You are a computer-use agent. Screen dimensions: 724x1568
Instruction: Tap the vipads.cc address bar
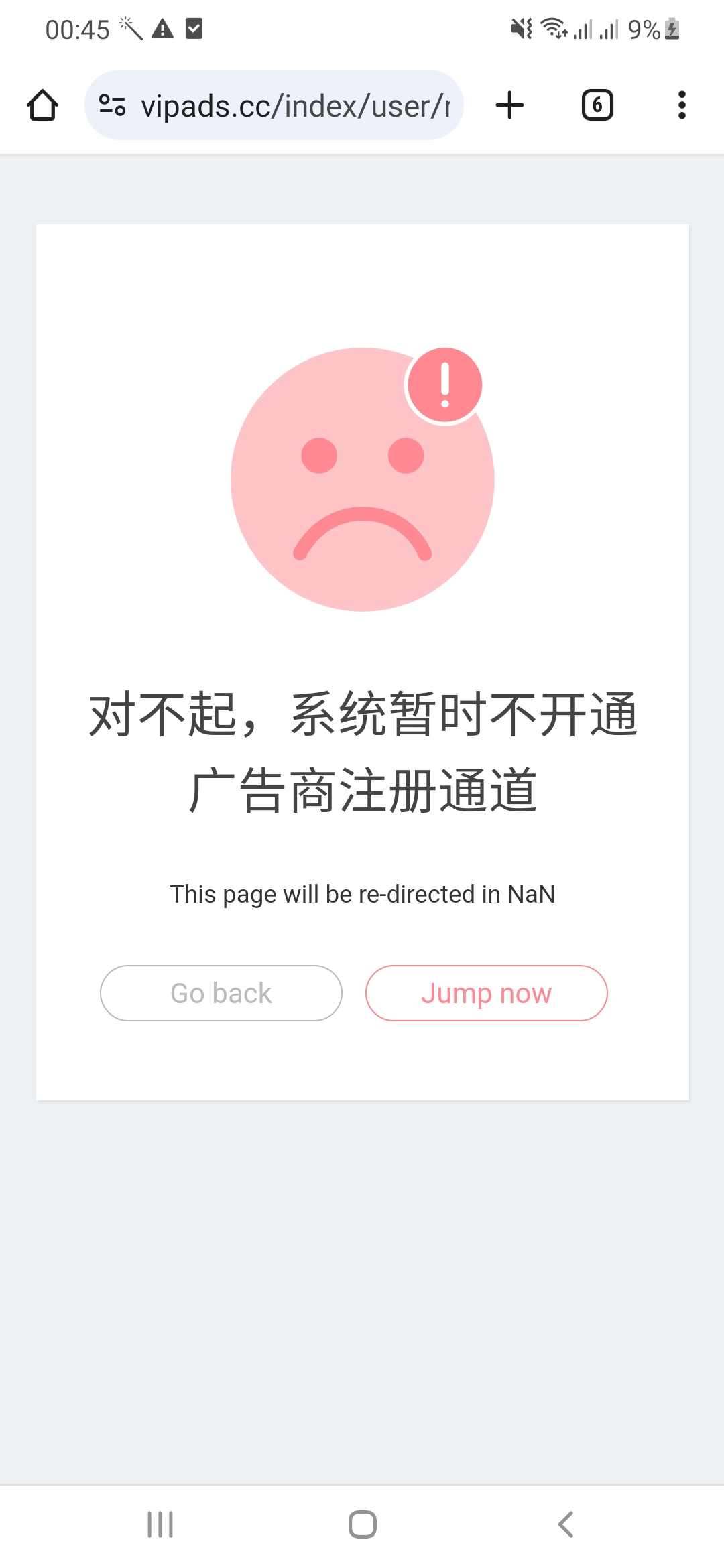point(295,106)
